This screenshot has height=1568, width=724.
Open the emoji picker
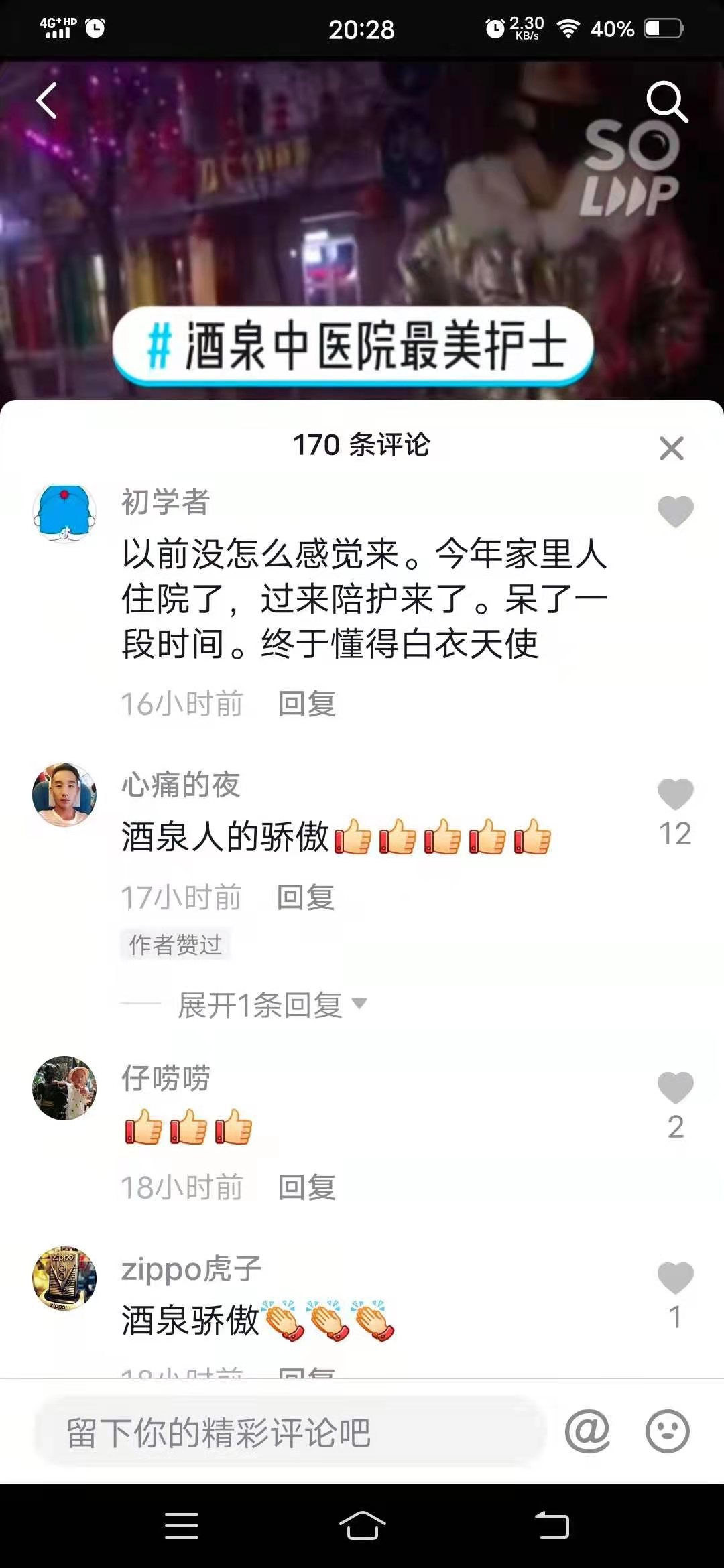point(667,1432)
